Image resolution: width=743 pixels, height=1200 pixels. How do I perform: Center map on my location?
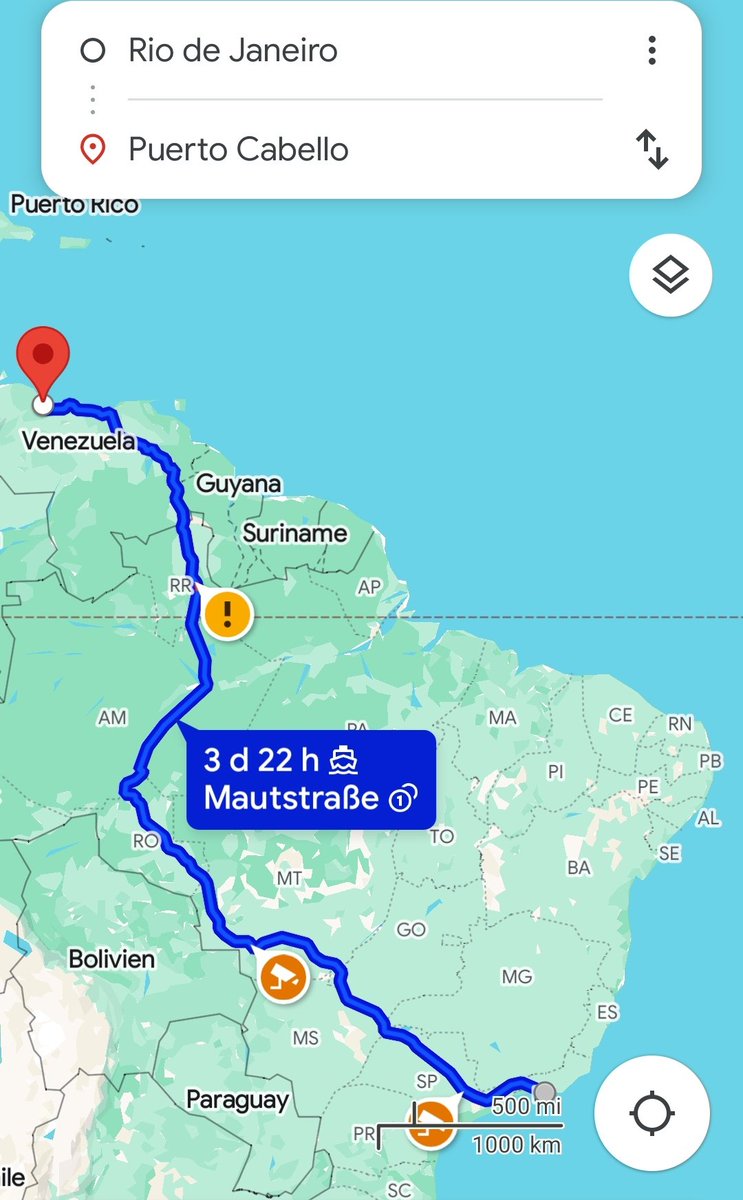click(x=652, y=1111)
